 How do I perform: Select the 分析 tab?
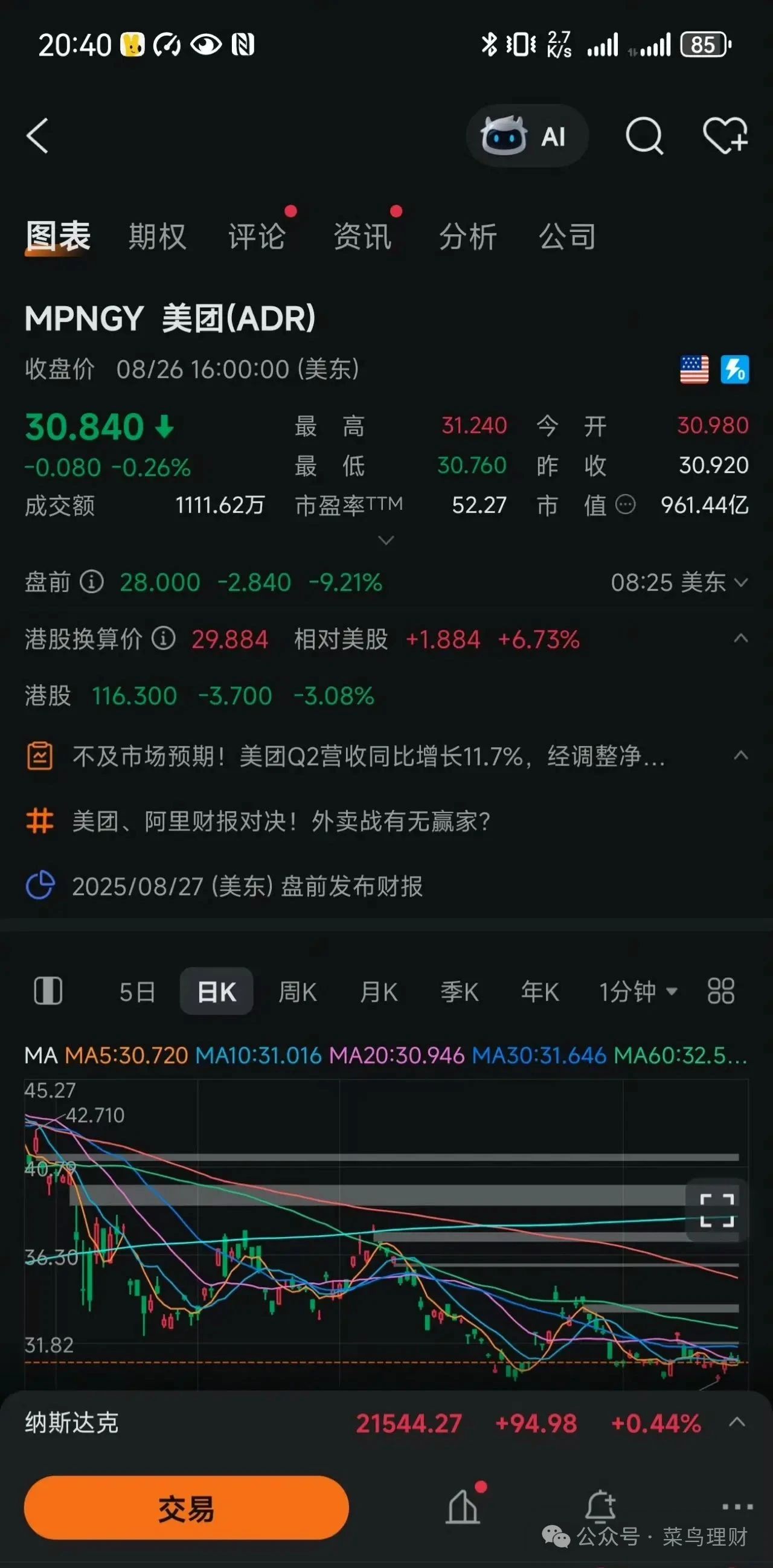tap(468, 236)
